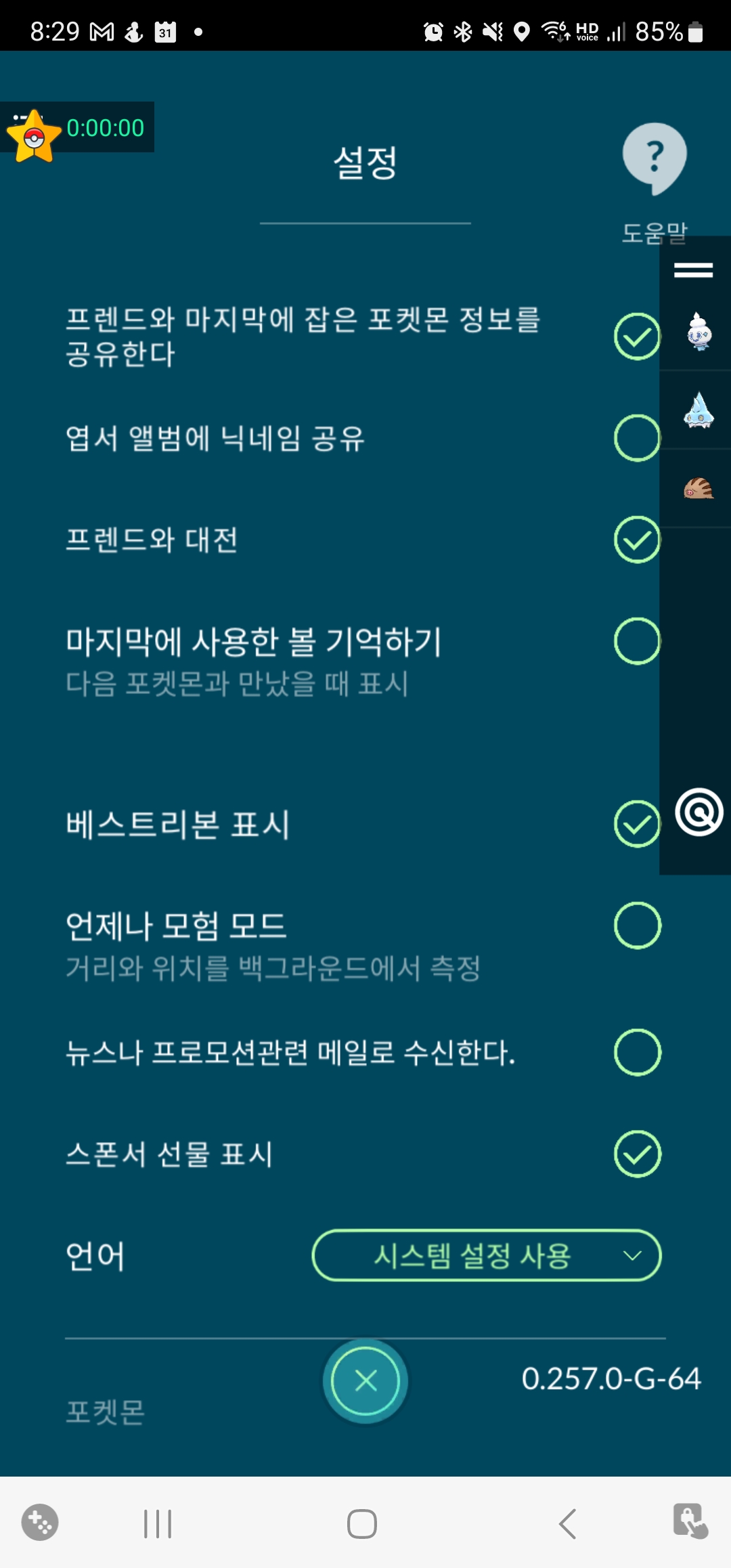Enable 엽서 앨범에 닉네임 공유 checkbox

coord(637,438)
